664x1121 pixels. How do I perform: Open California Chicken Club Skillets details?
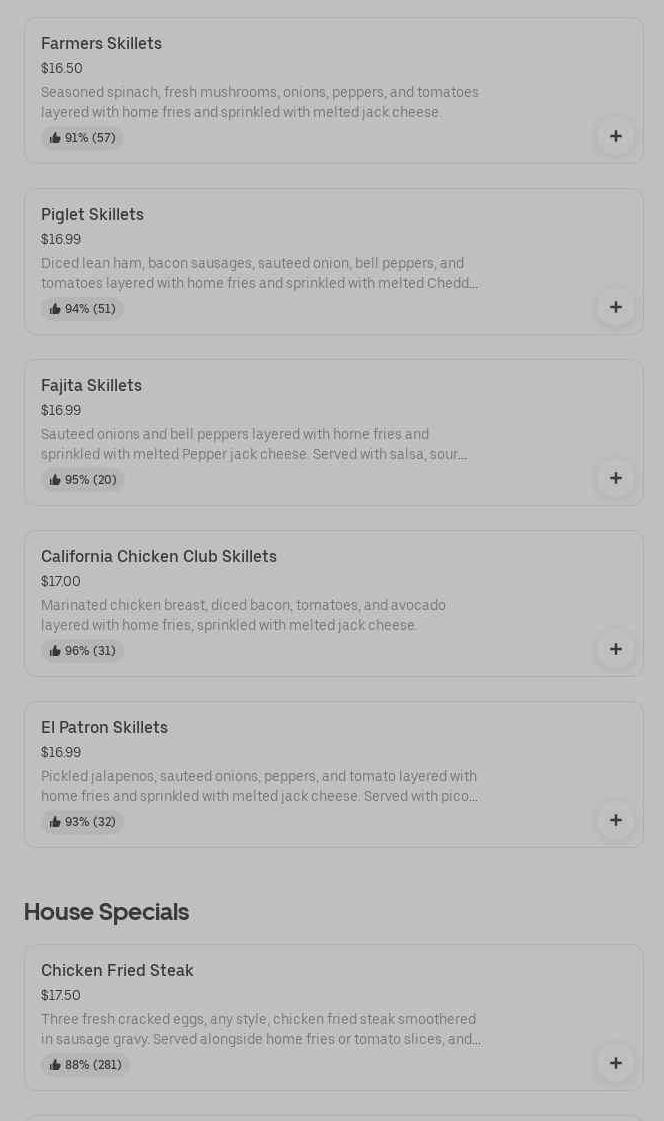[334, 603]
